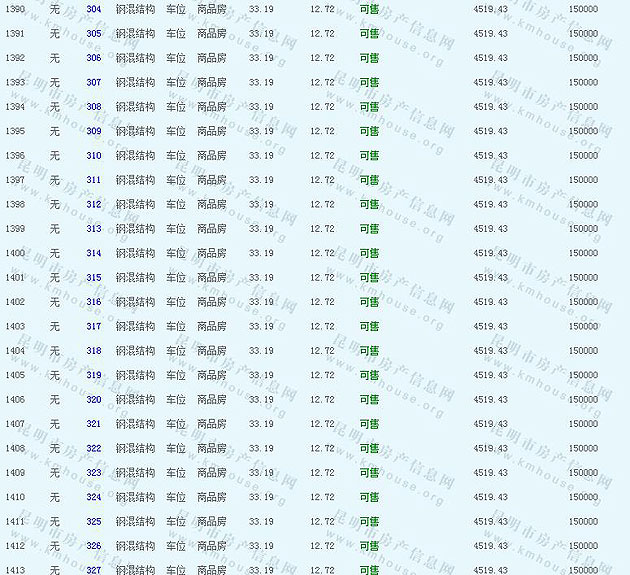View details of unit 309

94,131
